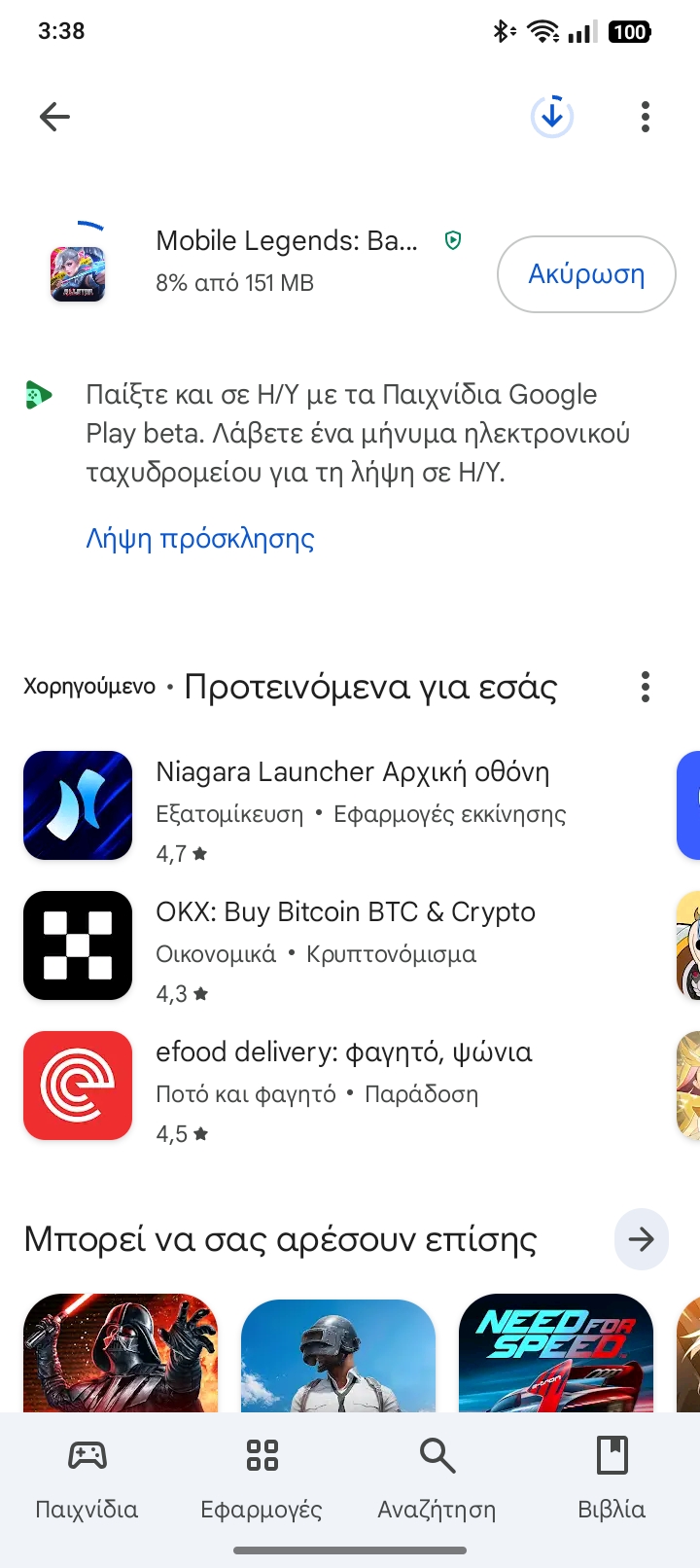Switch to the Αναζήτηση tab

(437, 1479)
